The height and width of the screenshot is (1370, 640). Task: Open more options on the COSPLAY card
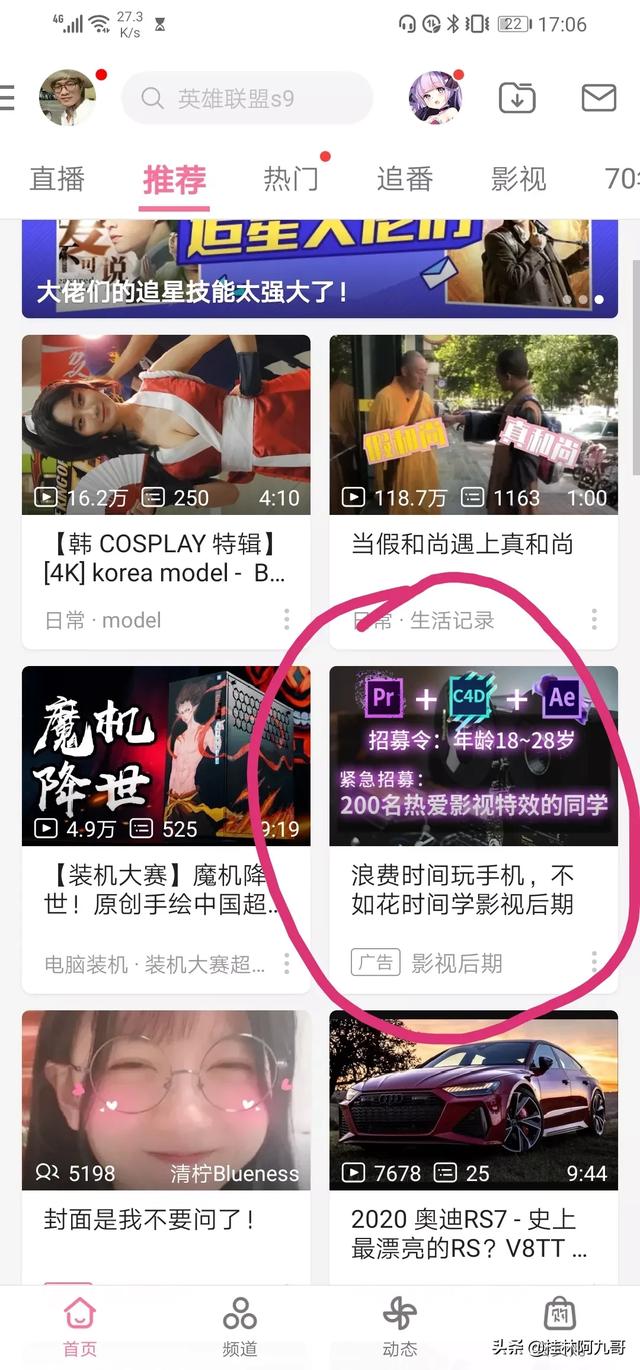(x=286, y=619)
